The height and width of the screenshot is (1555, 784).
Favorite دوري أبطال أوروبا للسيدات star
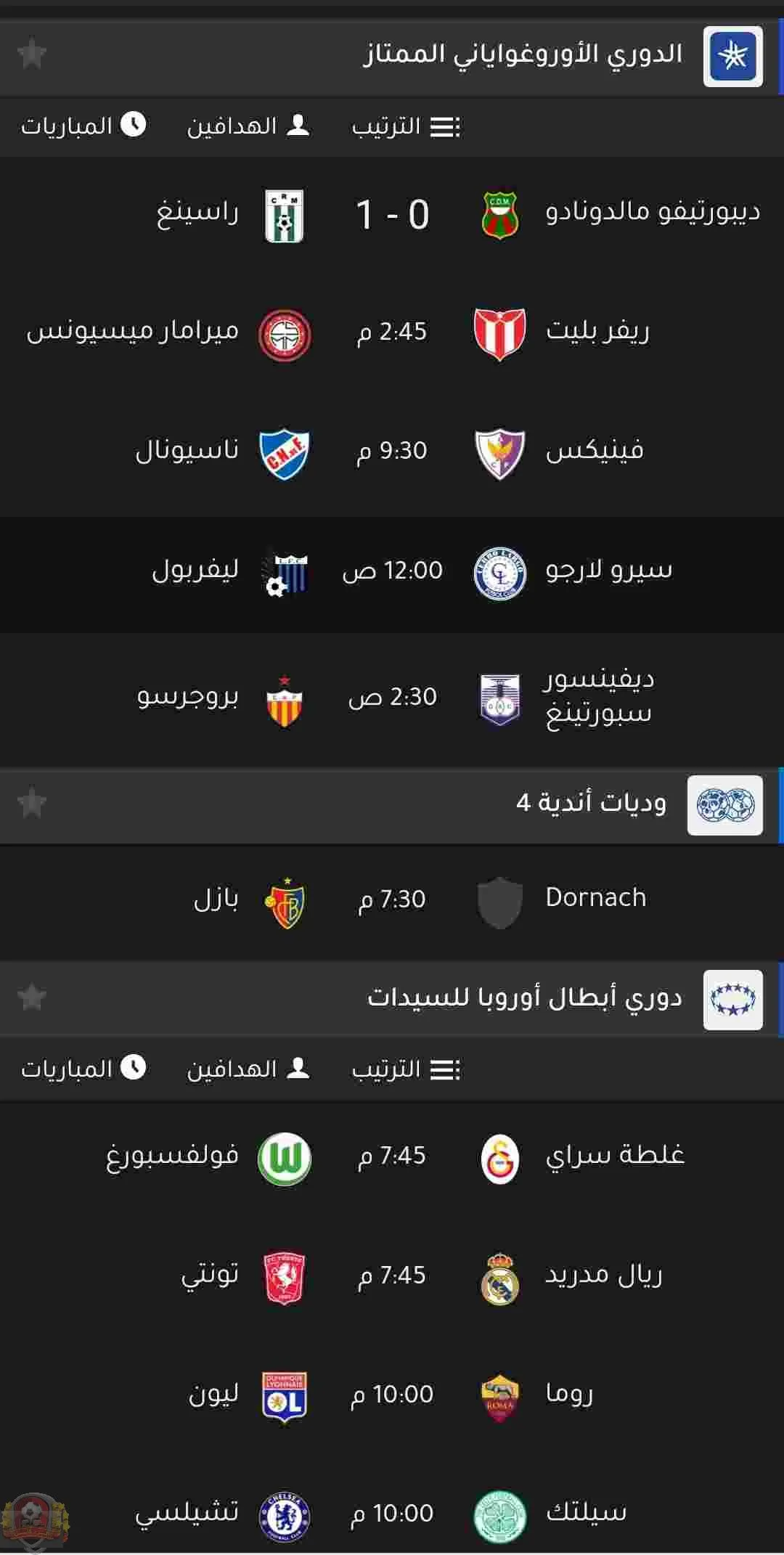pyautogui.click(x=32, y=997)
